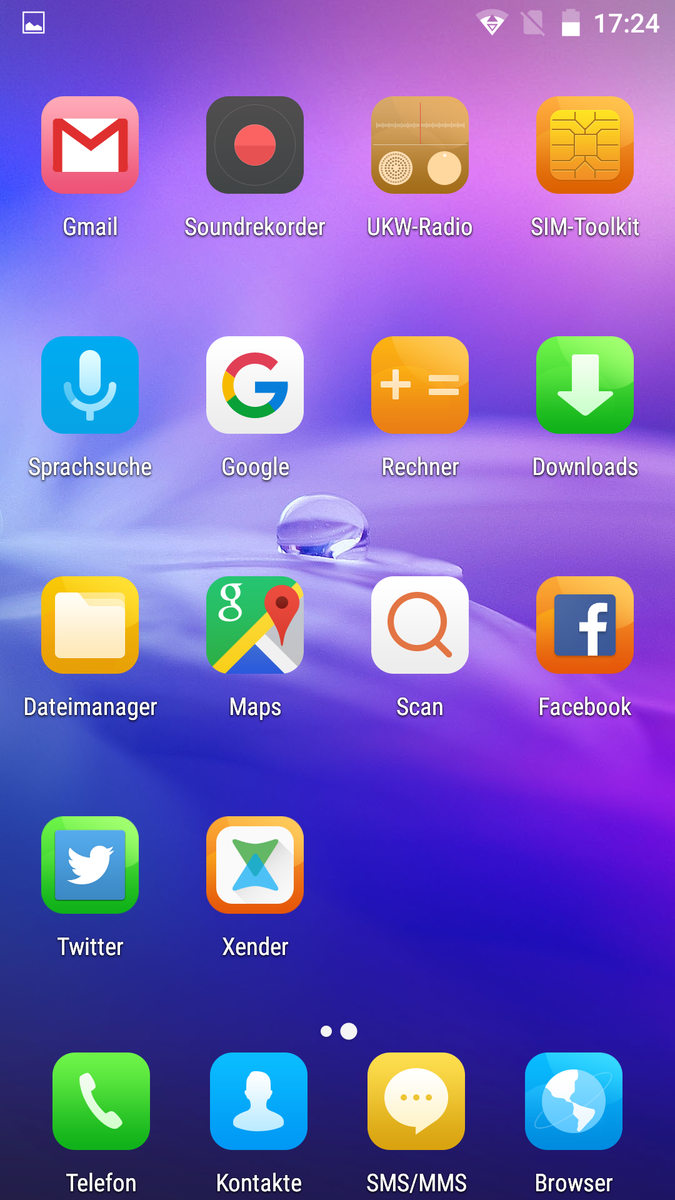Tap the first page indicator dot
This screenshot has height=1200, width=675.
326,1031
